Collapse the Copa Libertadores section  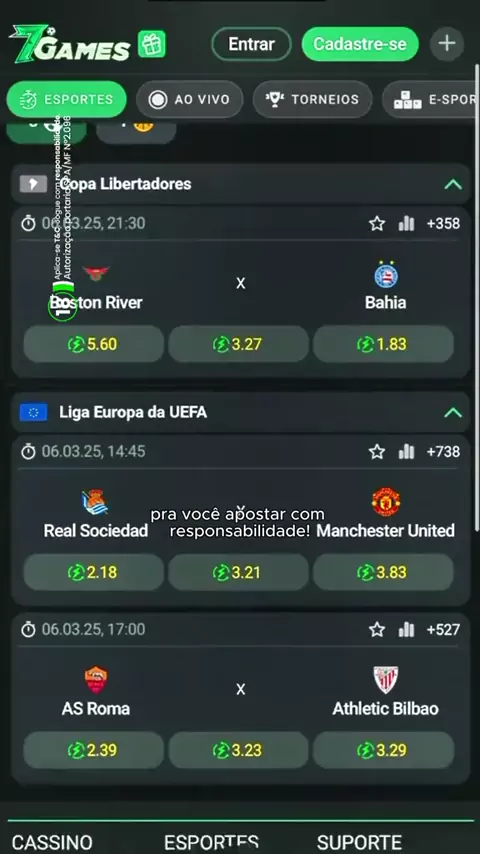453,184
